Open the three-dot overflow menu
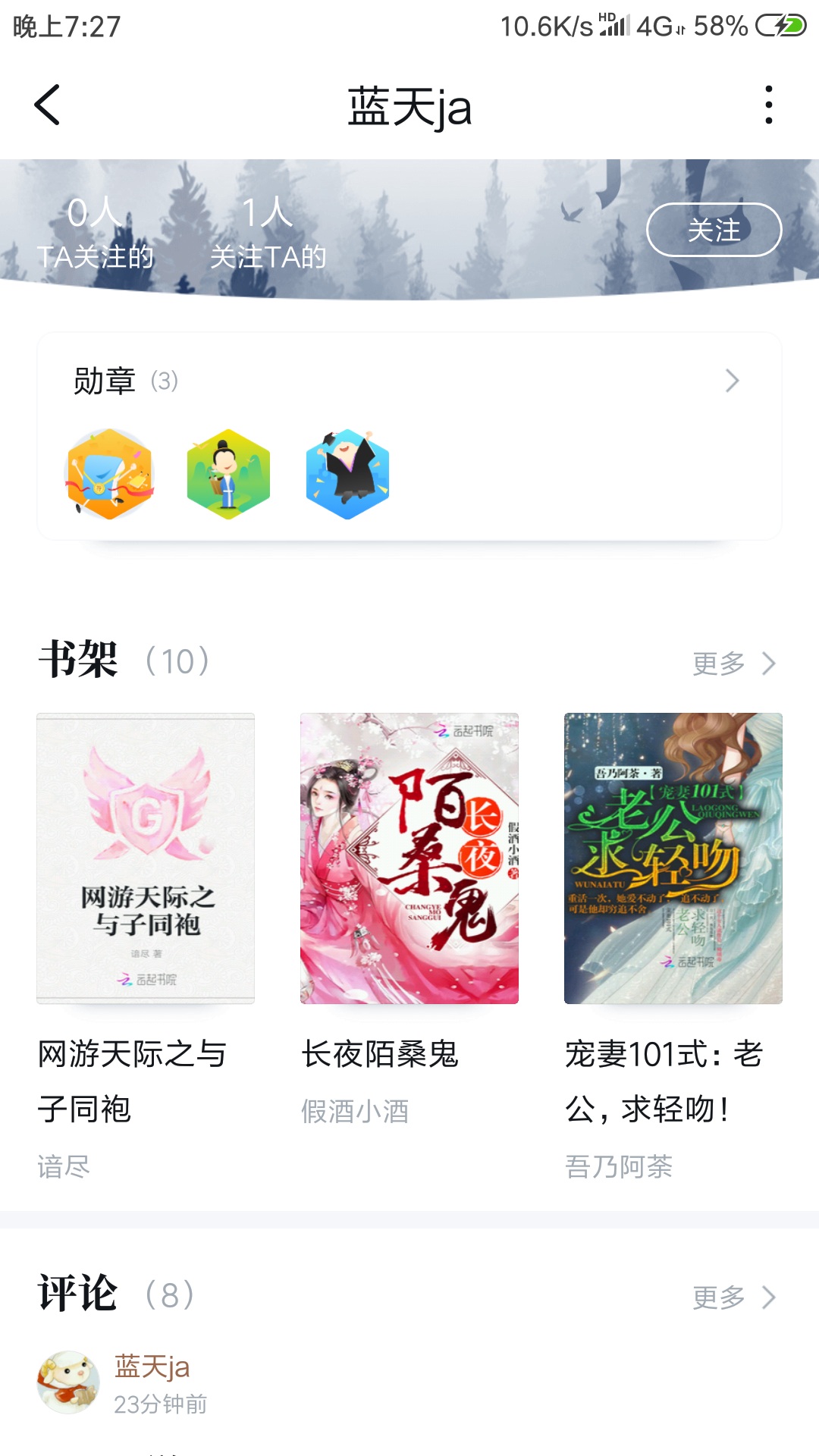819x1456 pixels. tap(768, 105)
